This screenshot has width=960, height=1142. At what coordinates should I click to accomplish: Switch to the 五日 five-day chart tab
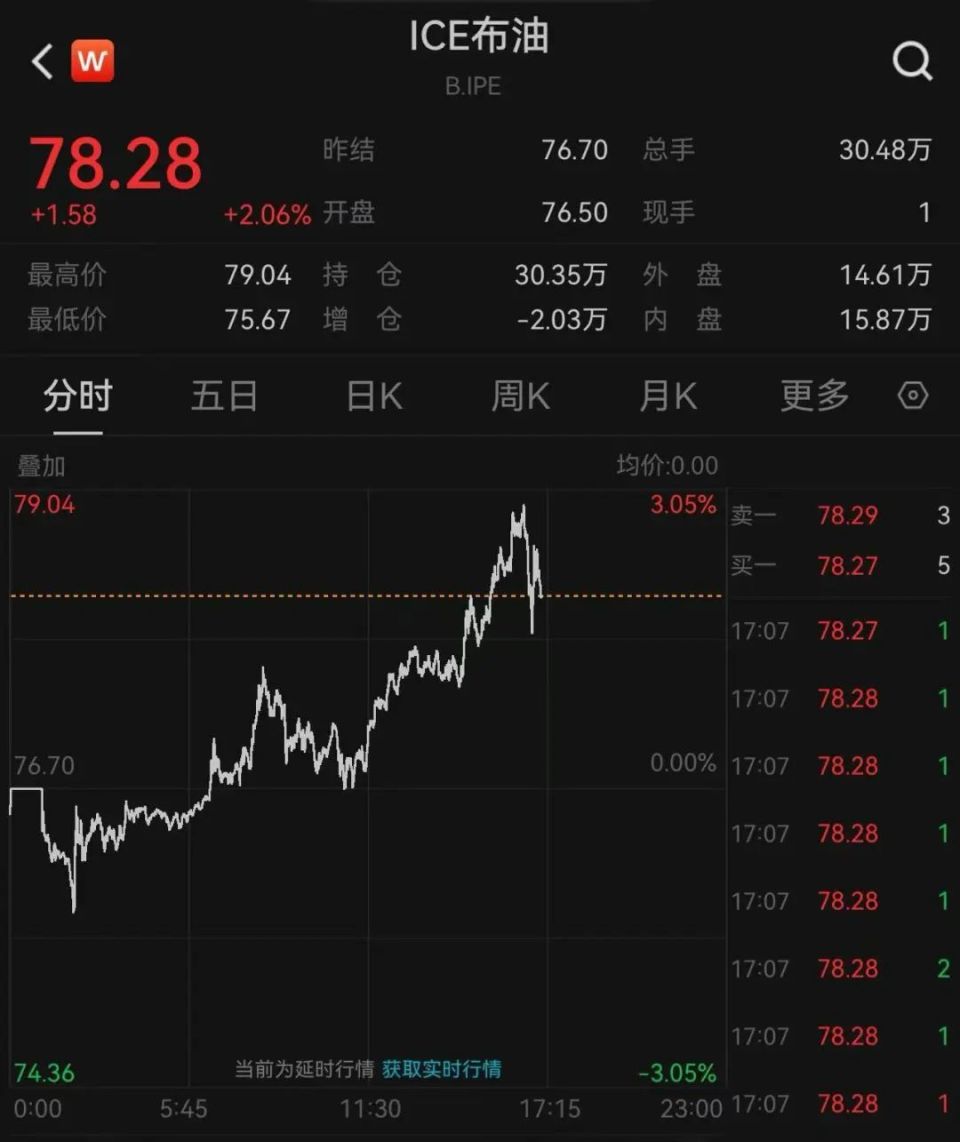pos(225,396)
